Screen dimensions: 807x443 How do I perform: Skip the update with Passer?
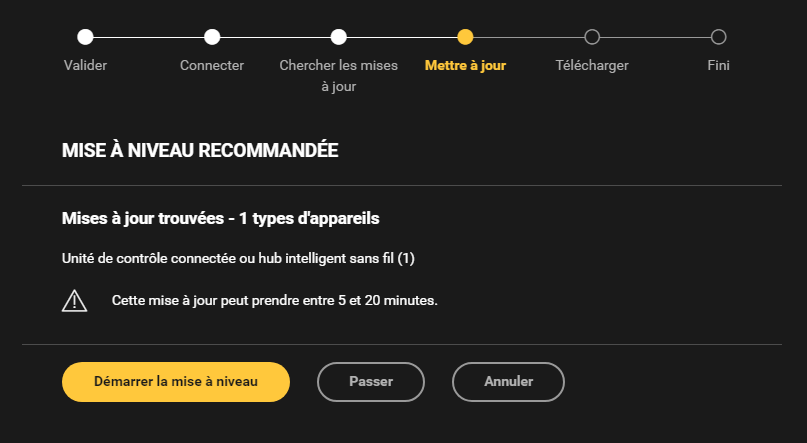click(370, 381)
